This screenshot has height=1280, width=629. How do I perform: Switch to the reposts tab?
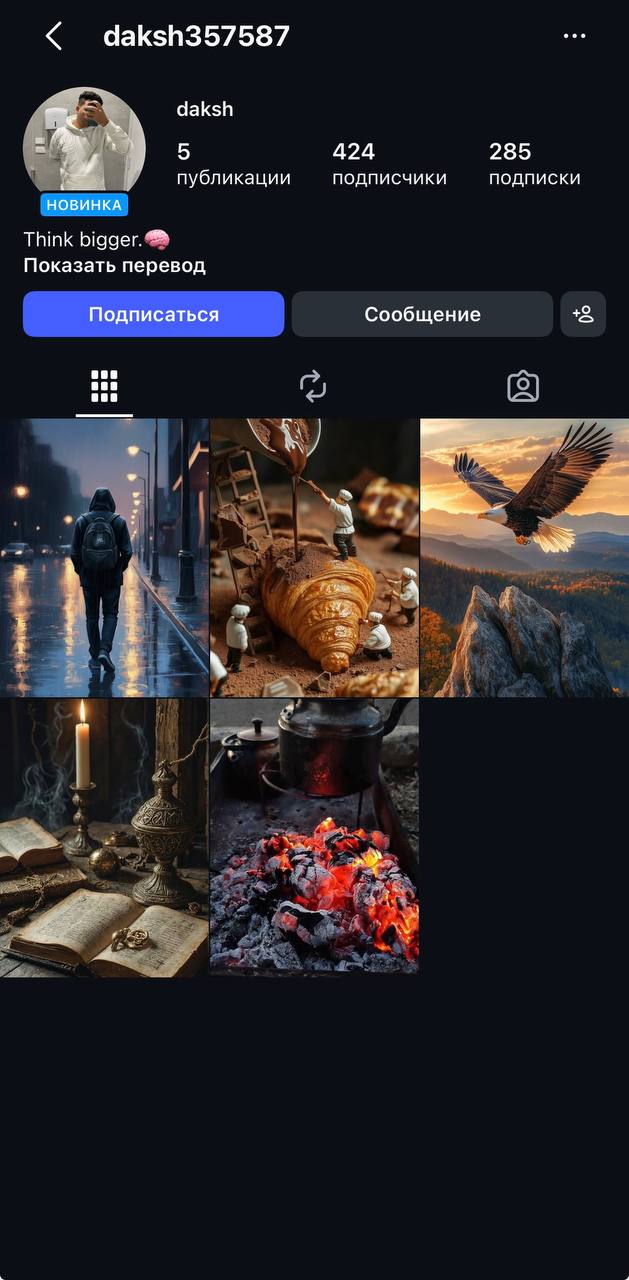pyautogui.click(x=313, y=386)
